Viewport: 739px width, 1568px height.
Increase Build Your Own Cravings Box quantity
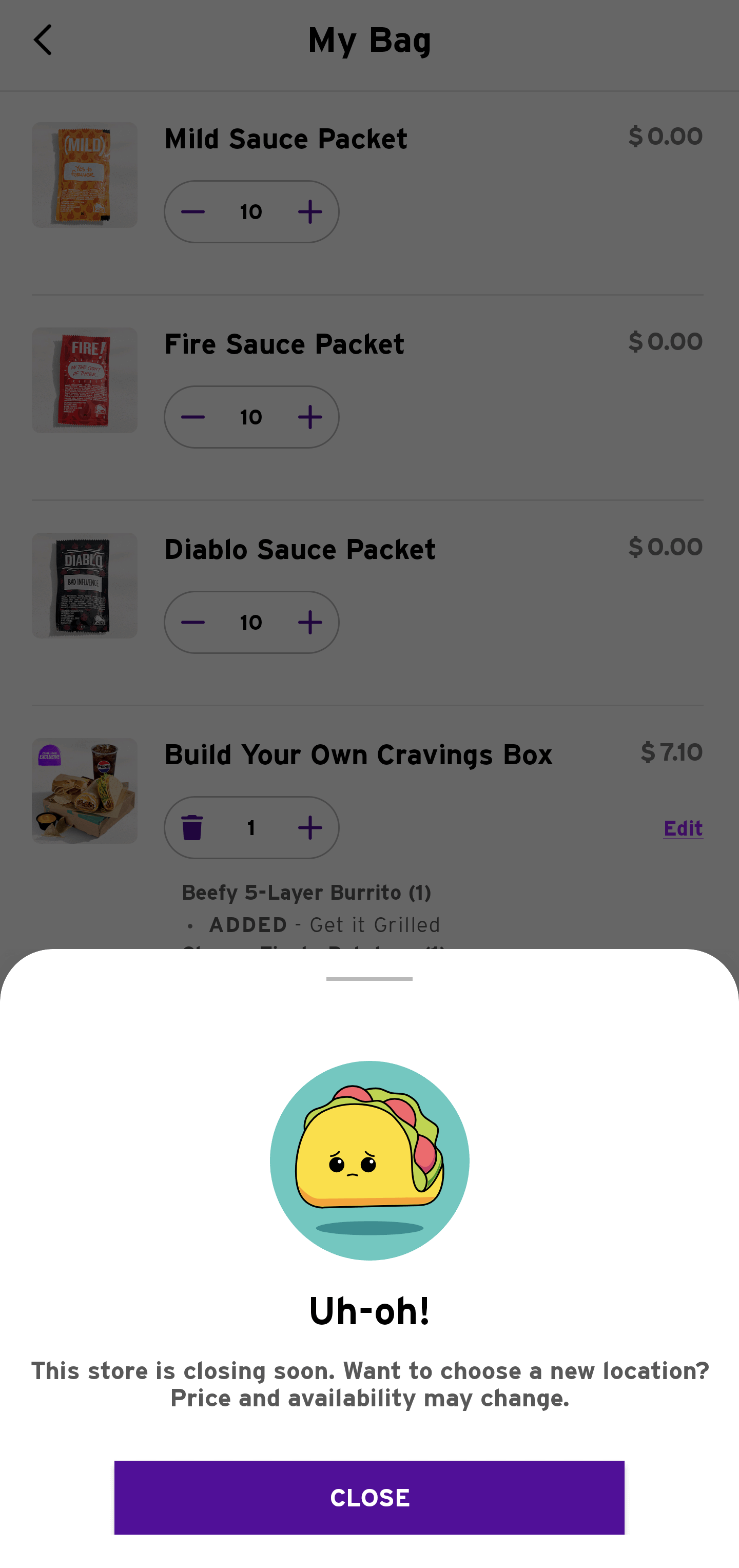click(x=310, y=827)
